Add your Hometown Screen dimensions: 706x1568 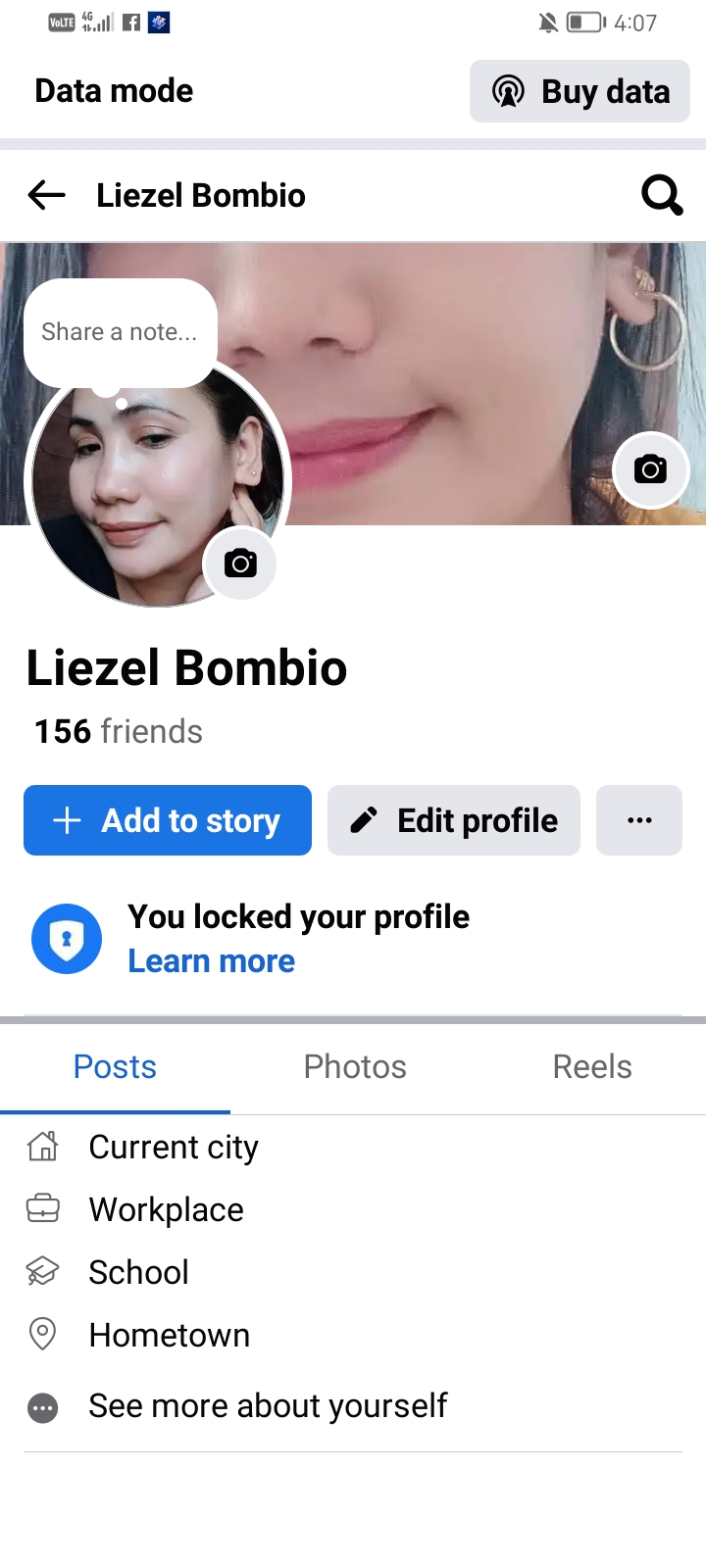[169, 1335]
